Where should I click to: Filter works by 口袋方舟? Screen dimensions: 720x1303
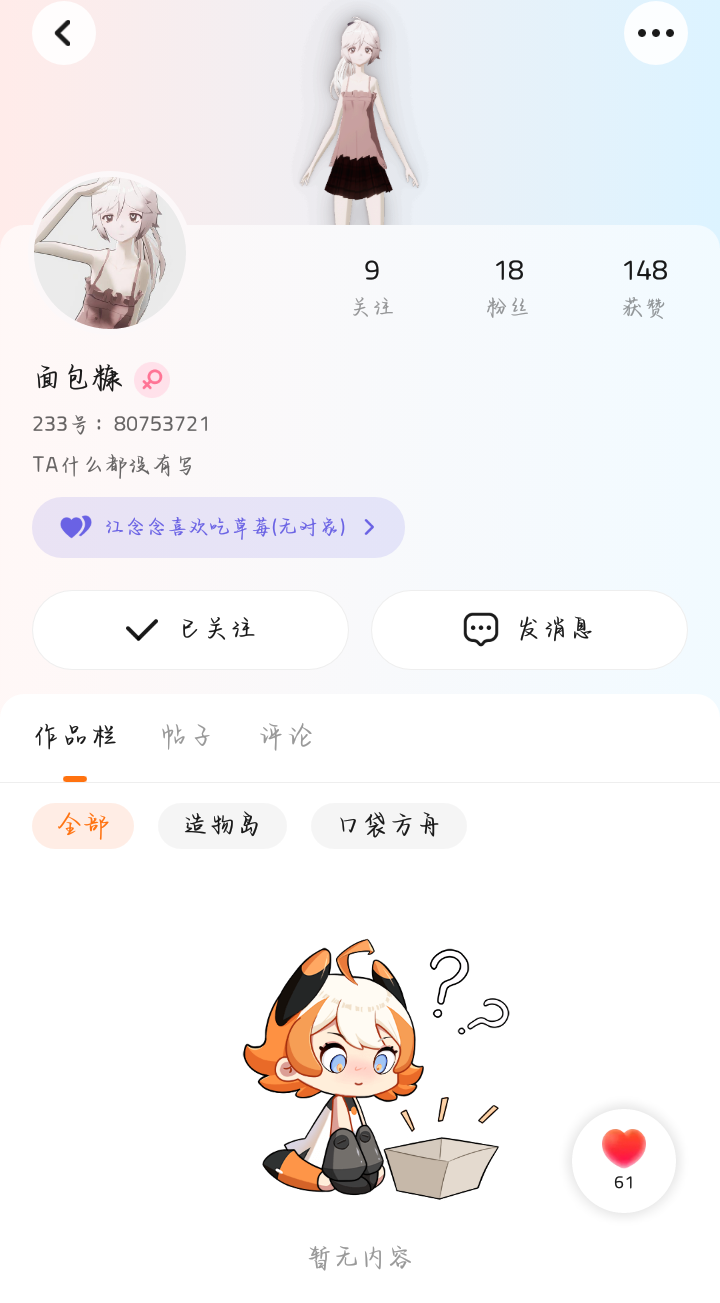coord(389,826)
